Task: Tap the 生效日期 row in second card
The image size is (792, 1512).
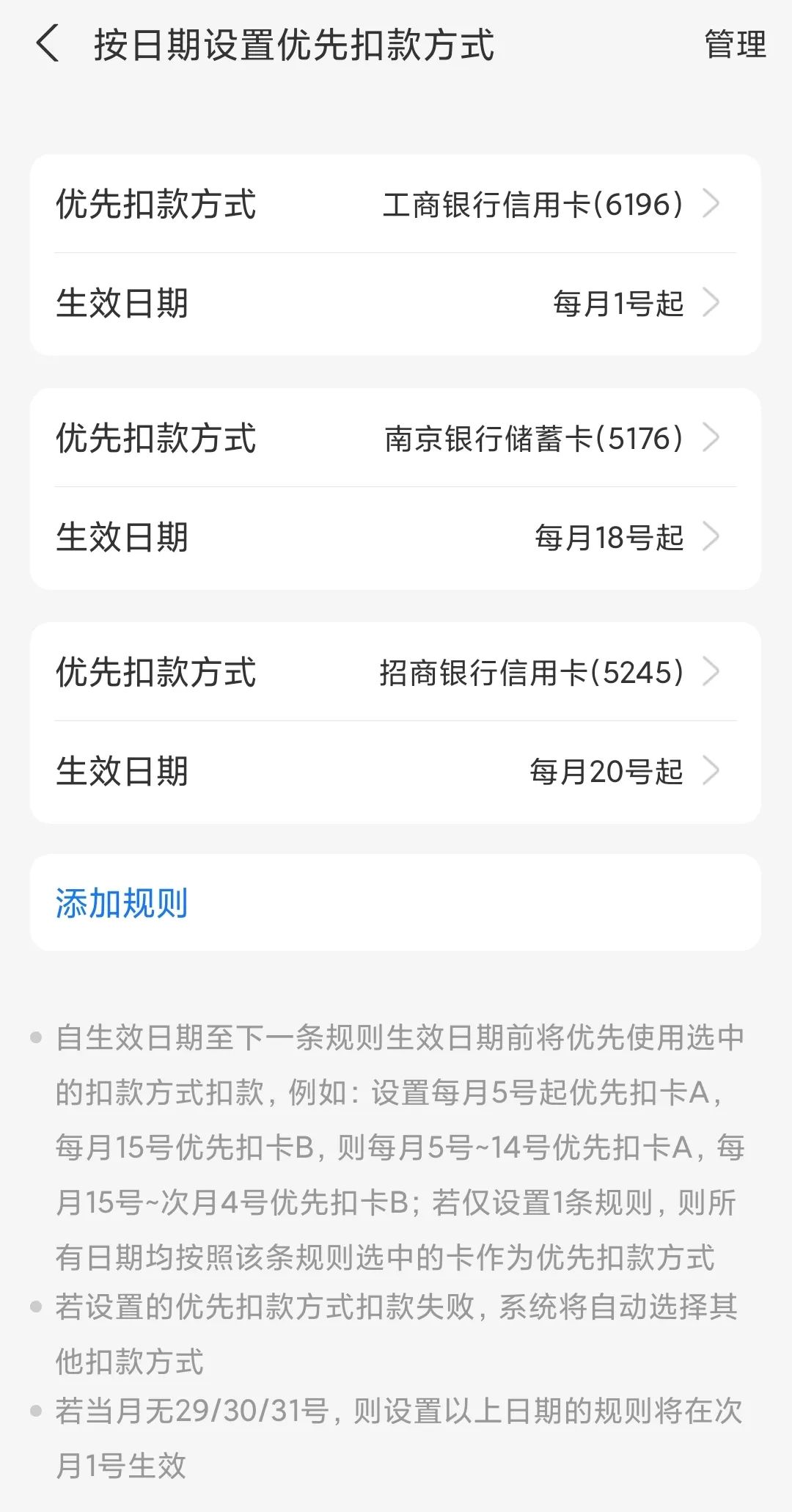Action: (x=396, y=537)
